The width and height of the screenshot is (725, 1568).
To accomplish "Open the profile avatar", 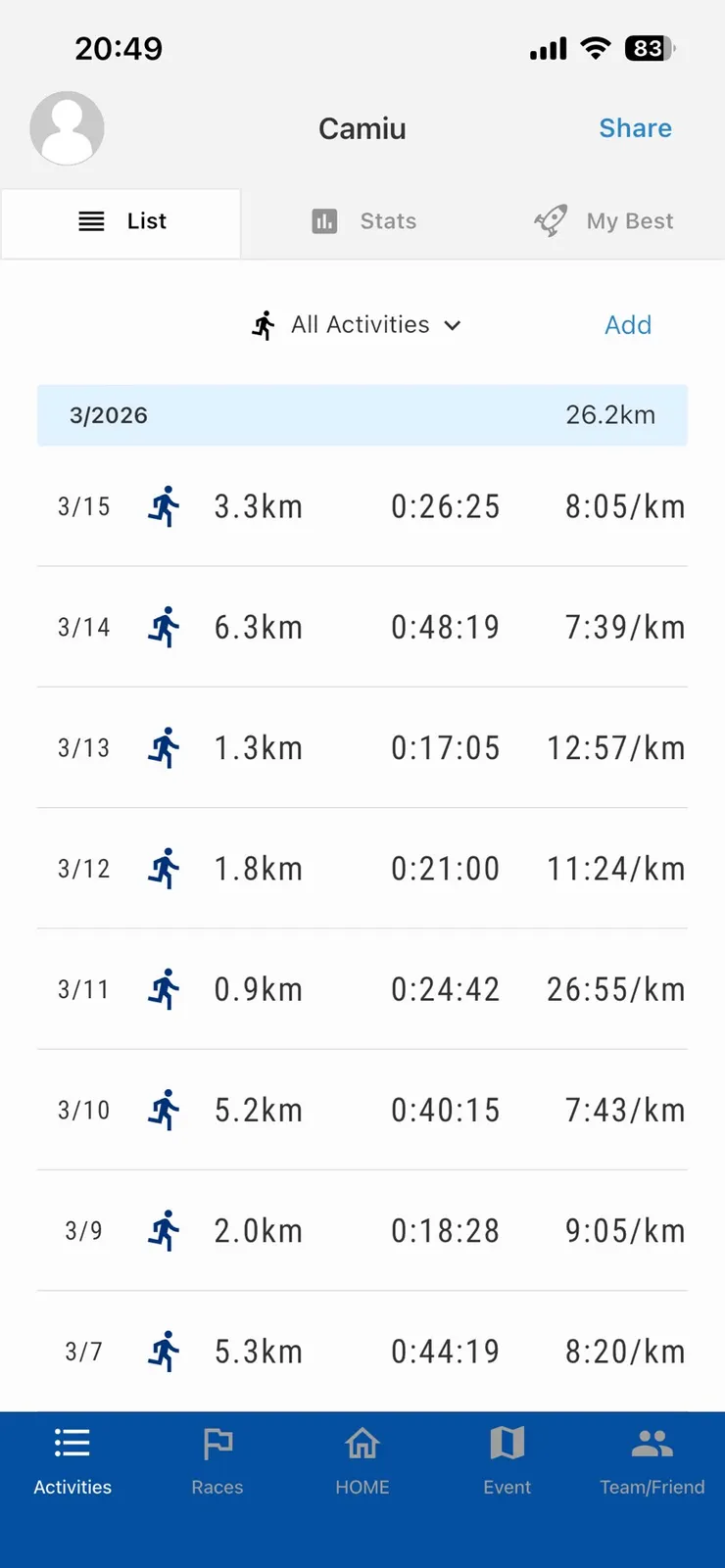I will 67,128.
